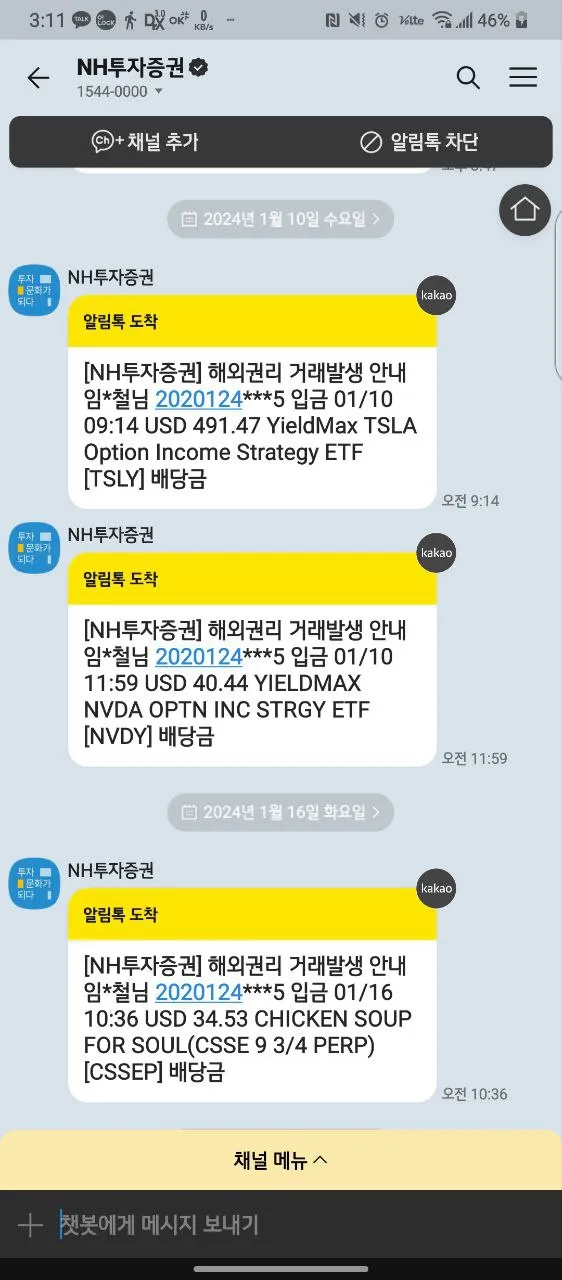Add the channel with 채널 추가
Viewport: 562px width, 1280px height.
[145, 142]
